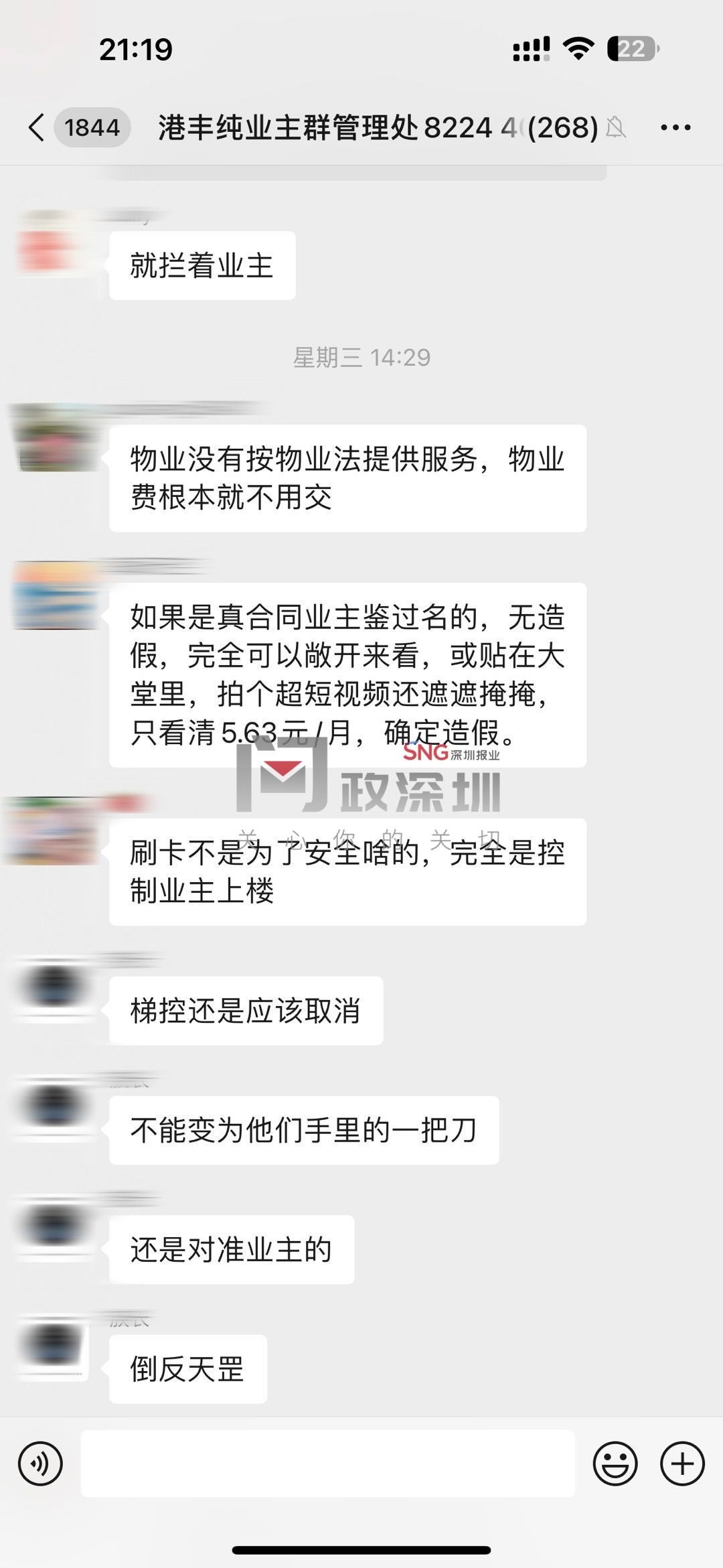Open the plus attachments menu
This screenshot has height=1568, width=723.
(682, 1464)
